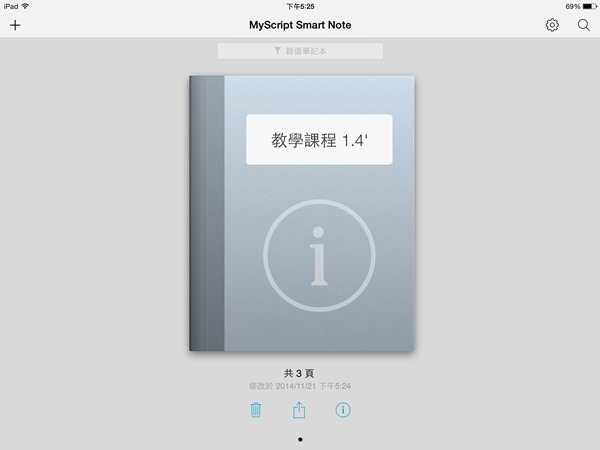Open the 教學課程 1.4' notebook
Screen dimensions: 600x450
(300, 210)
